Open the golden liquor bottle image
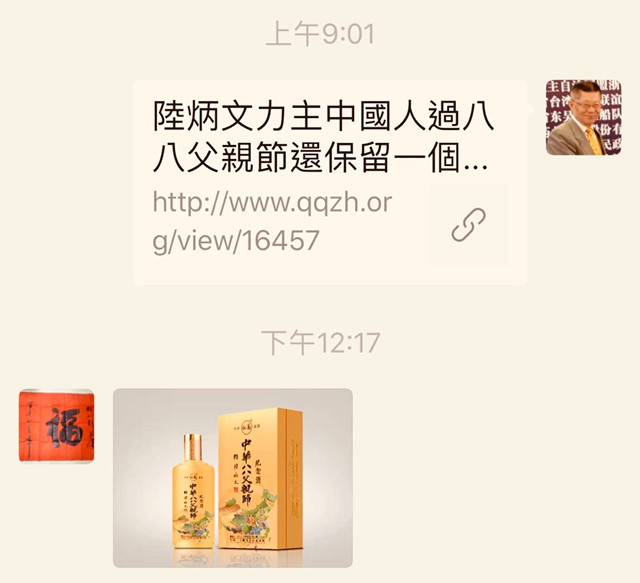Image resolution: width=640 pixels, height=583 pixels. (233, 478)
